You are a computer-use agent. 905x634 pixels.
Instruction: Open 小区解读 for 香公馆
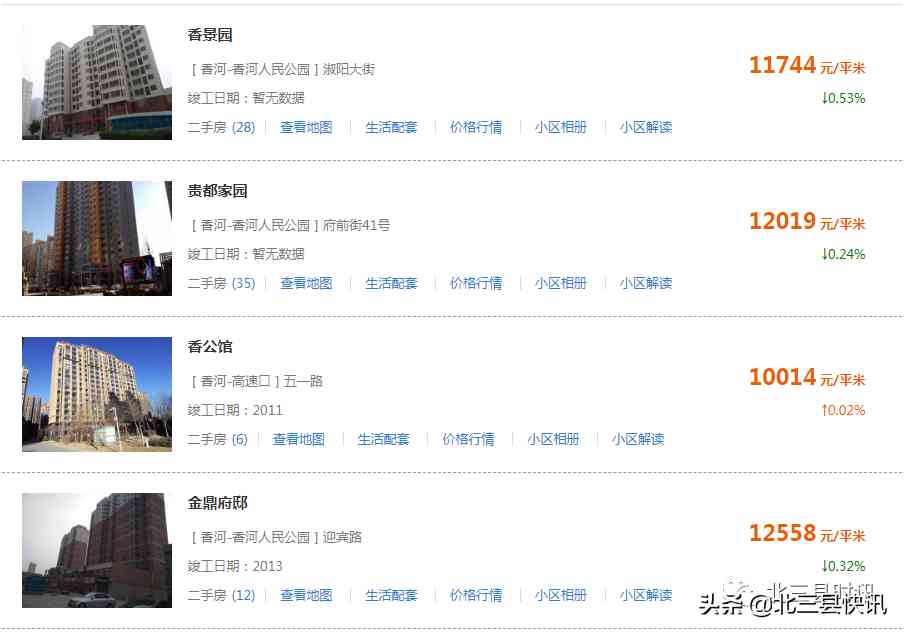pyautogui.click(x=638, y=439)
